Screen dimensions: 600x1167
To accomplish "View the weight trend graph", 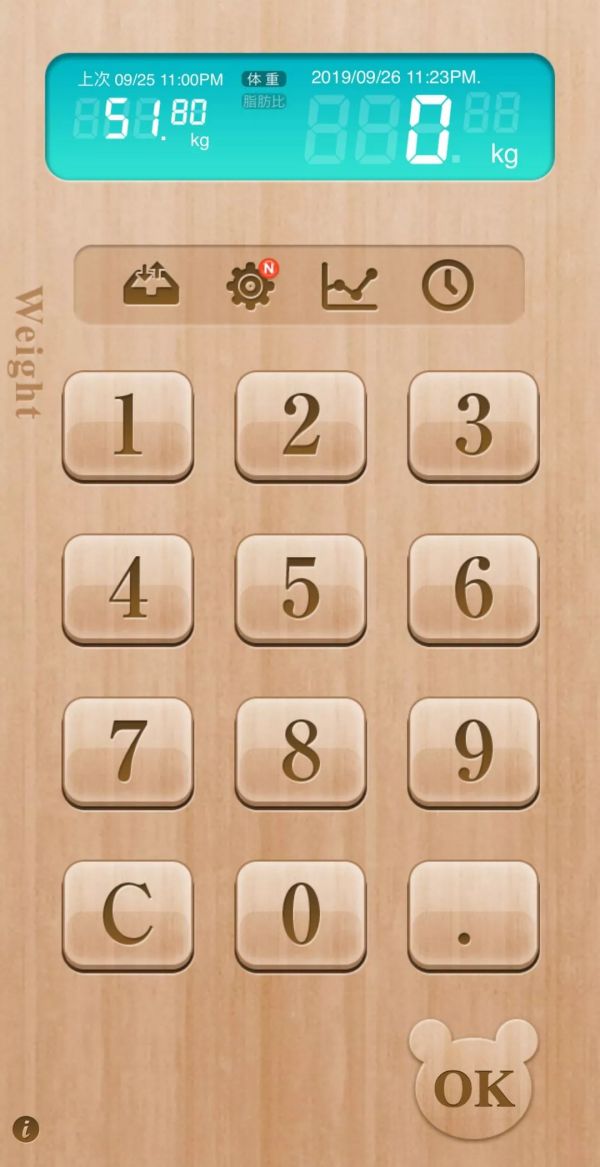I will coord(349,287).
